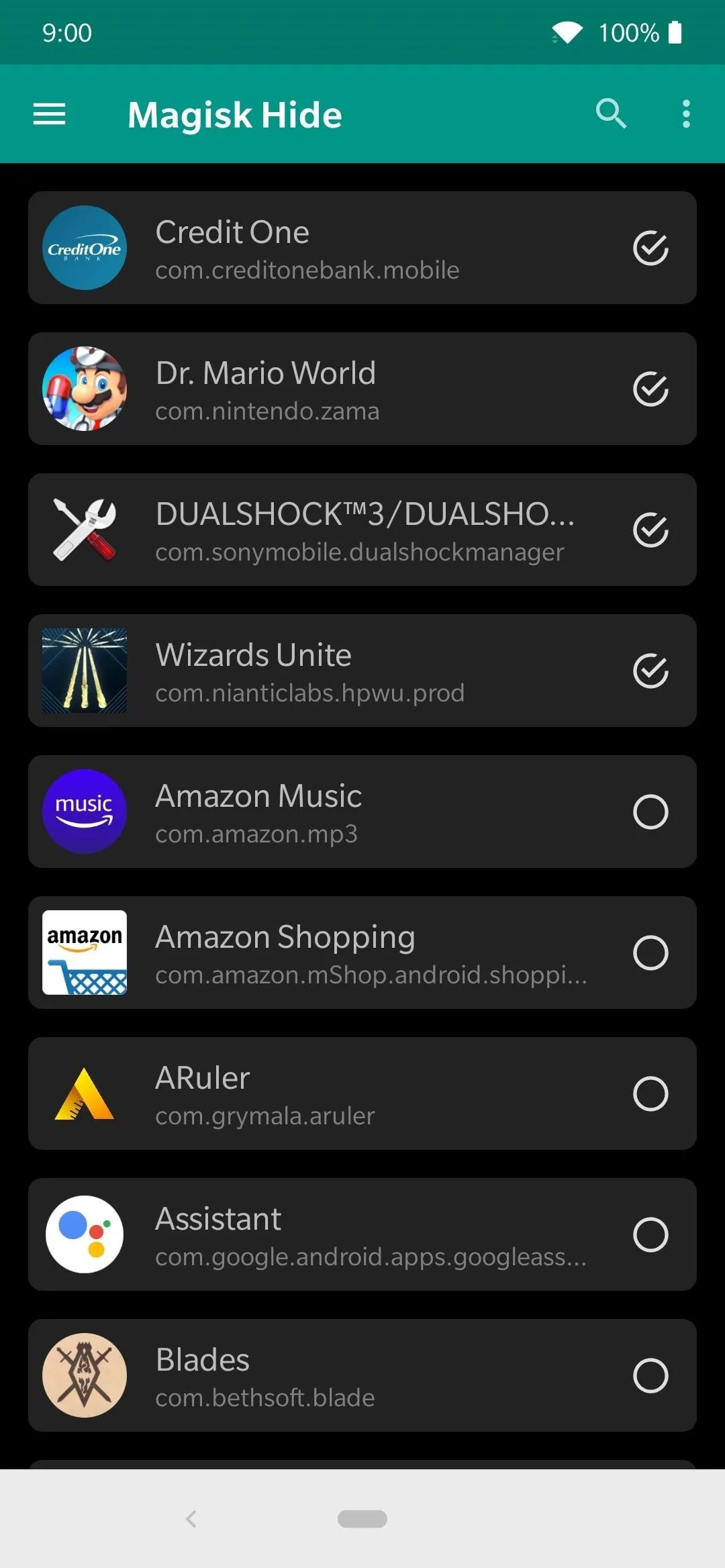Tap the home pill button
This screenshot has height=1568, width=725.
pos(362,1519)
